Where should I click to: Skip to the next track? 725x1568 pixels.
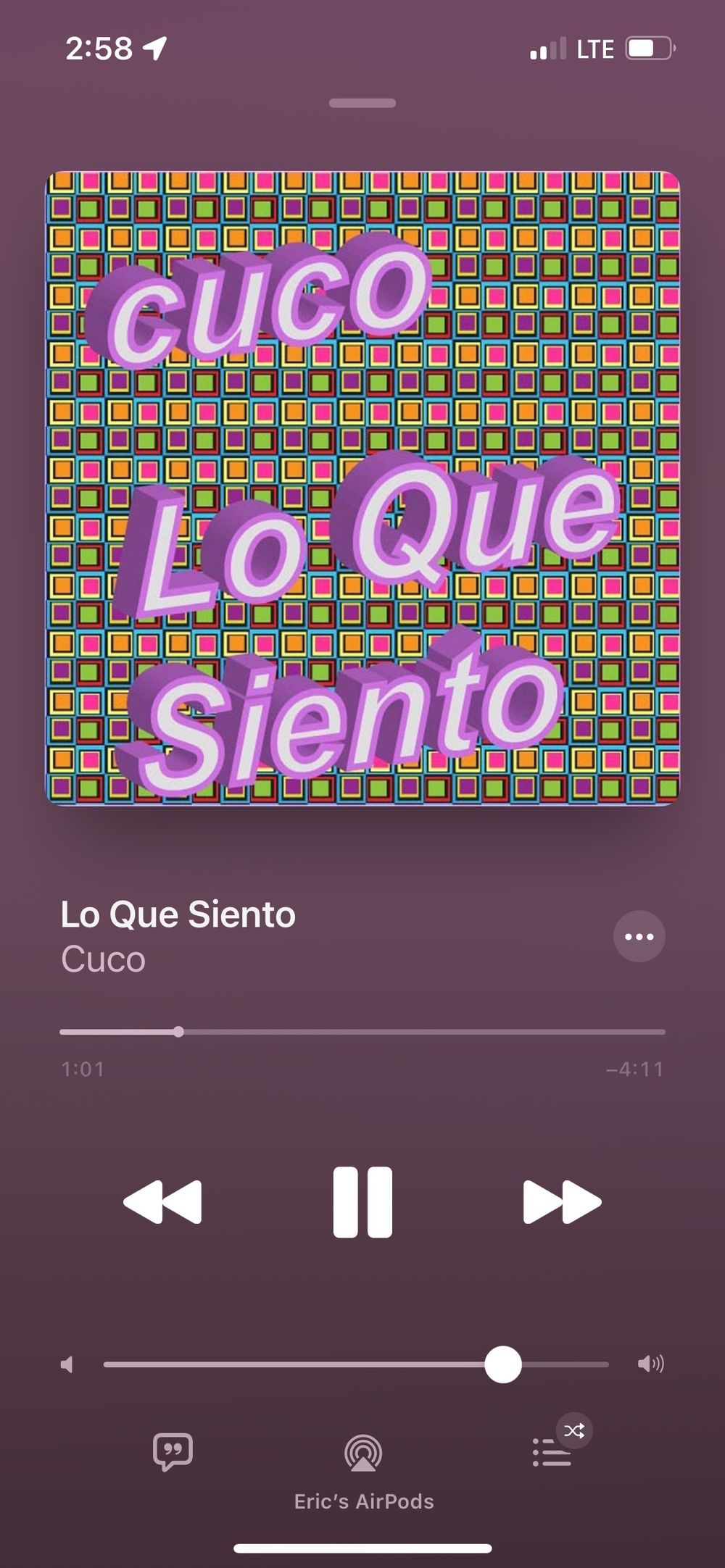point(562,1202)
